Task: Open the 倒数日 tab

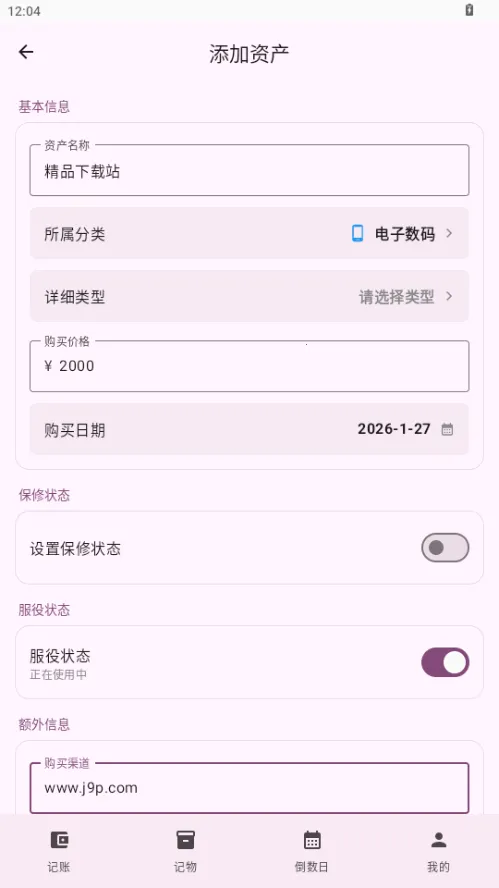Action: pos(312,851)
